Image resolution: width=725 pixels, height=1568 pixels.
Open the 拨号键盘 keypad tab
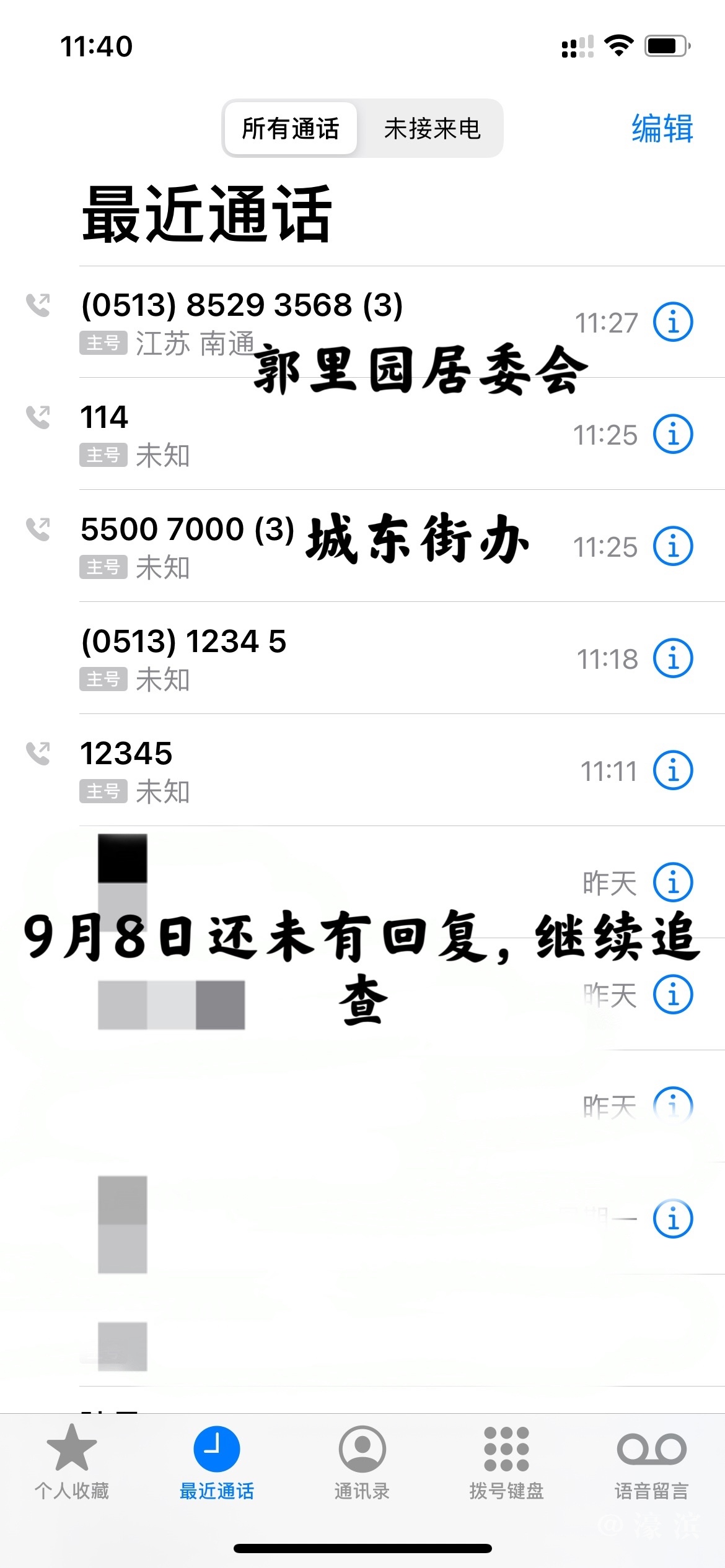tap(506, 1461)
